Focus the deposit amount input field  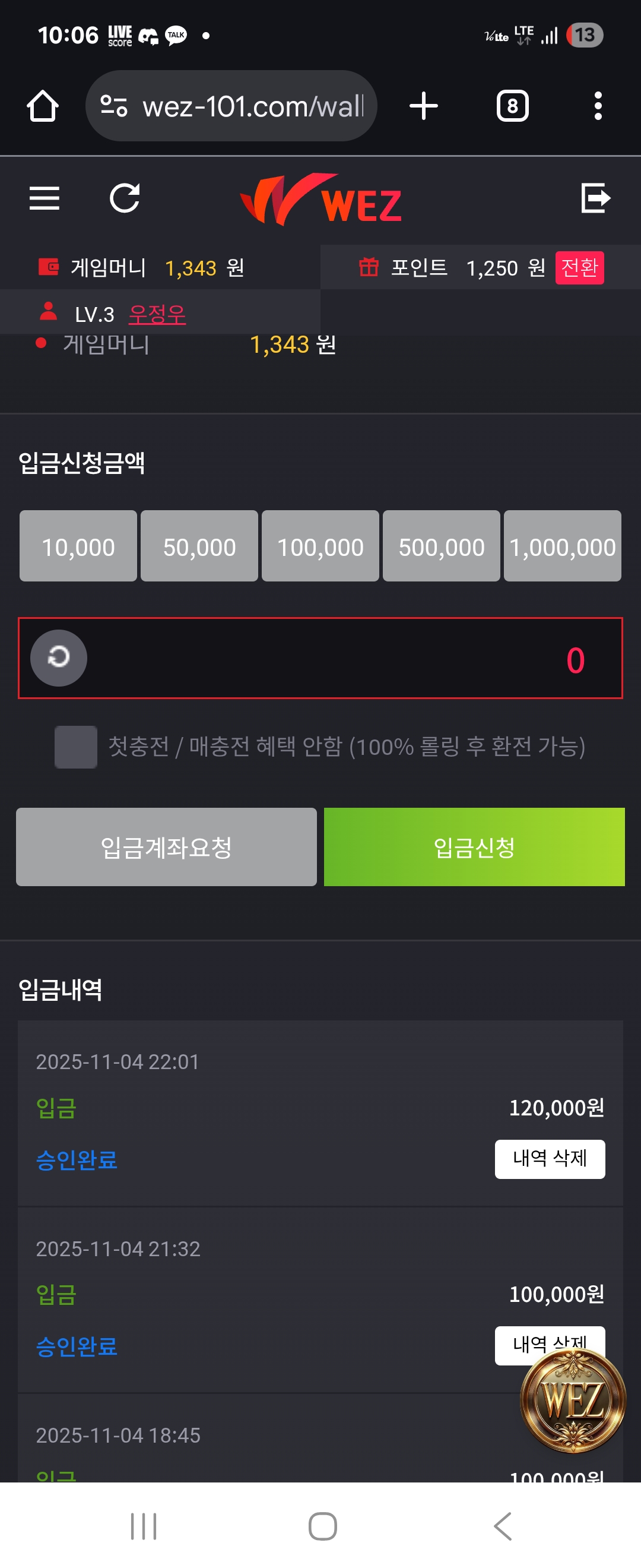coord(341,659)
